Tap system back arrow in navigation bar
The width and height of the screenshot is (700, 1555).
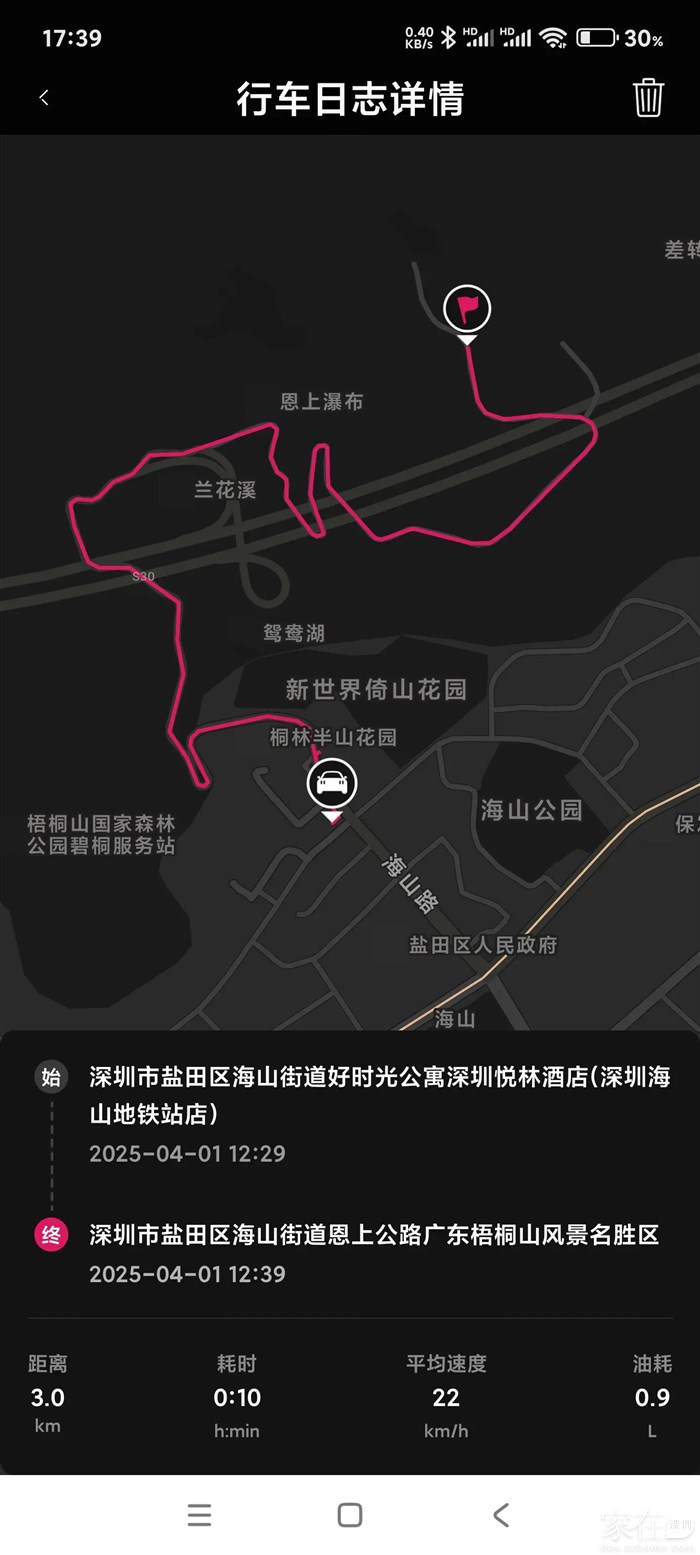501,1515
